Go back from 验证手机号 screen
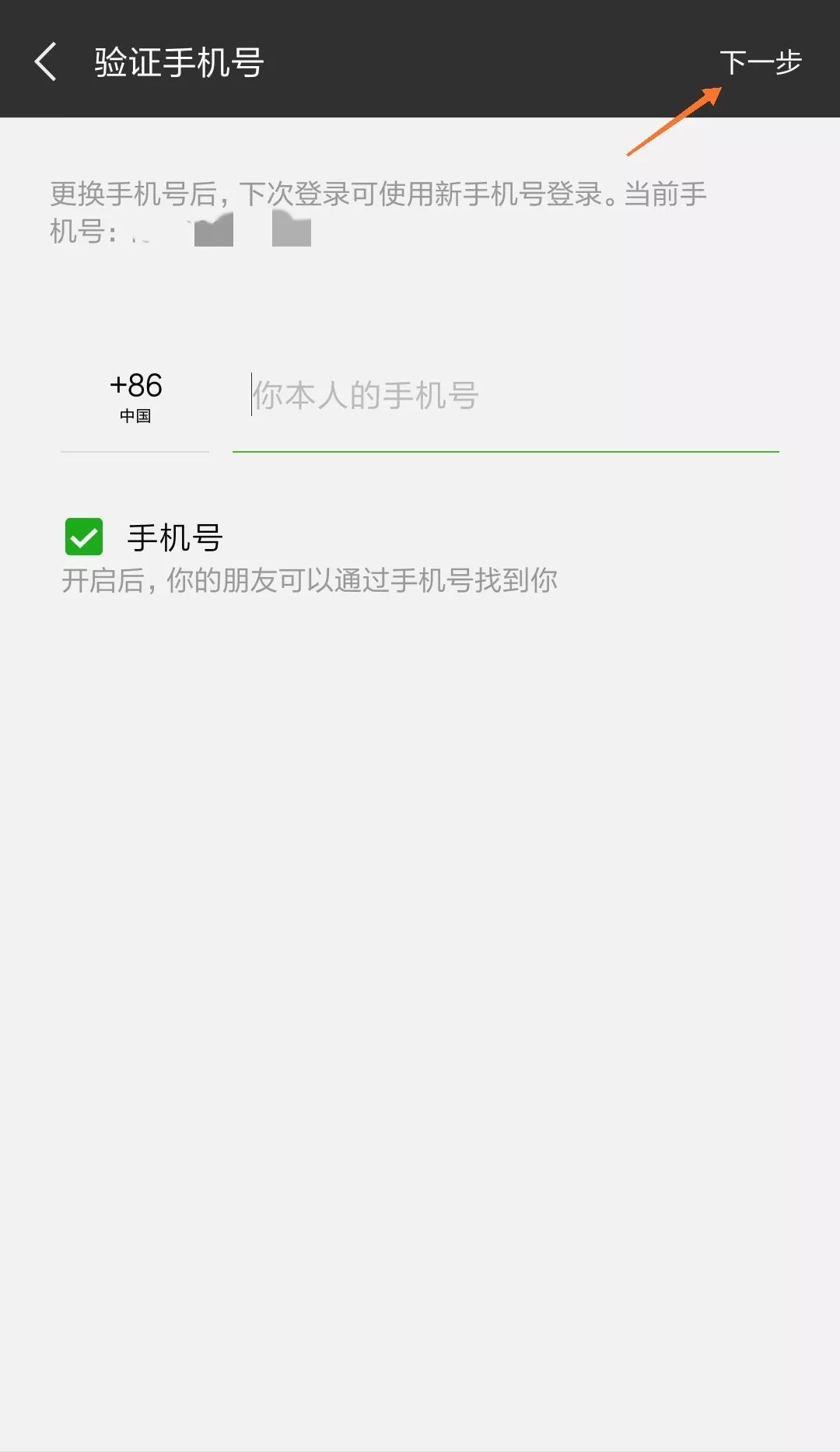Viewport: 840px width, 1452px height. (46, 61)
